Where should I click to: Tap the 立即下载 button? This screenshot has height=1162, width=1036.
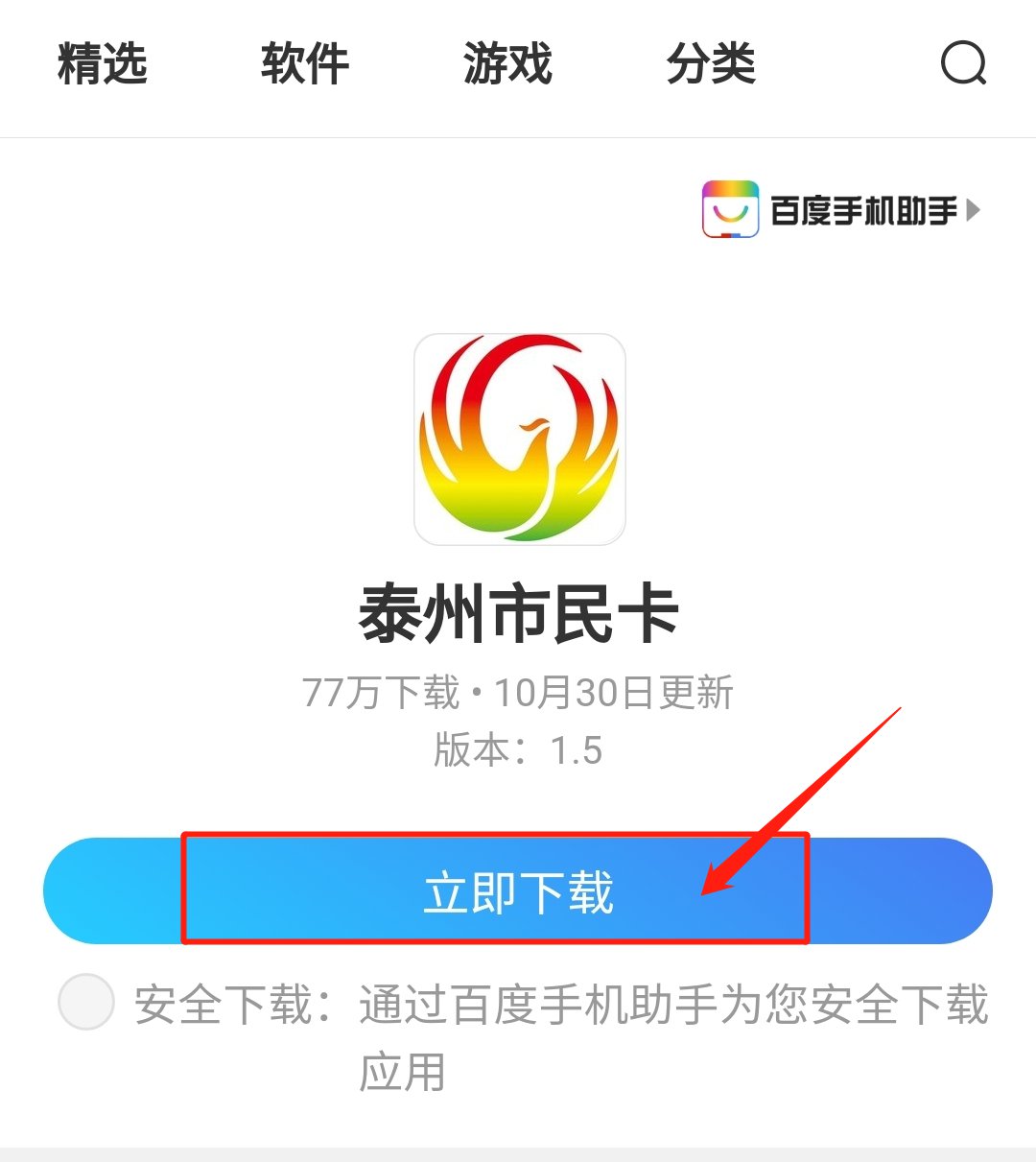(x=518, y=890)
